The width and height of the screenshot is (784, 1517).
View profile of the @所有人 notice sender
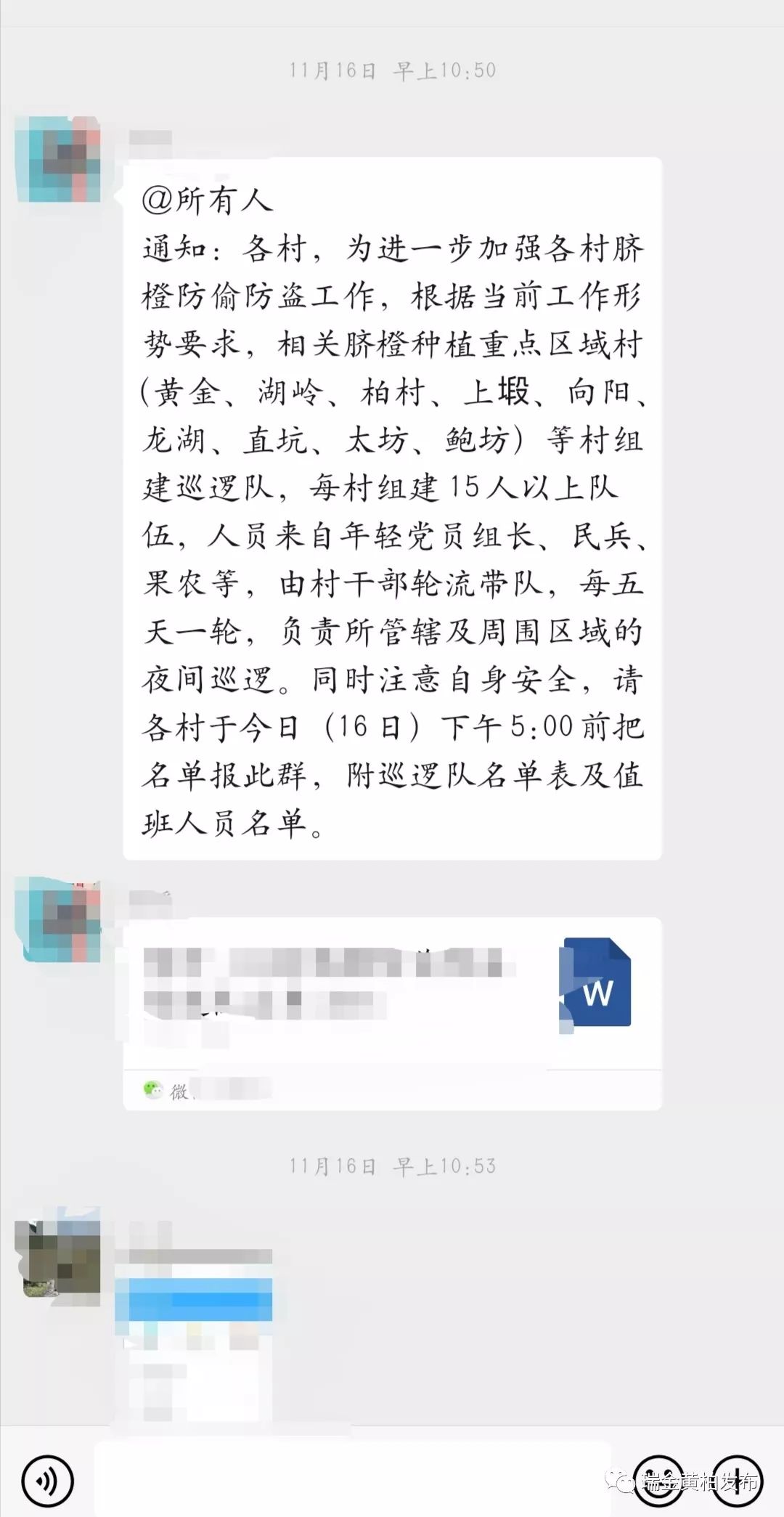point(58,159)
